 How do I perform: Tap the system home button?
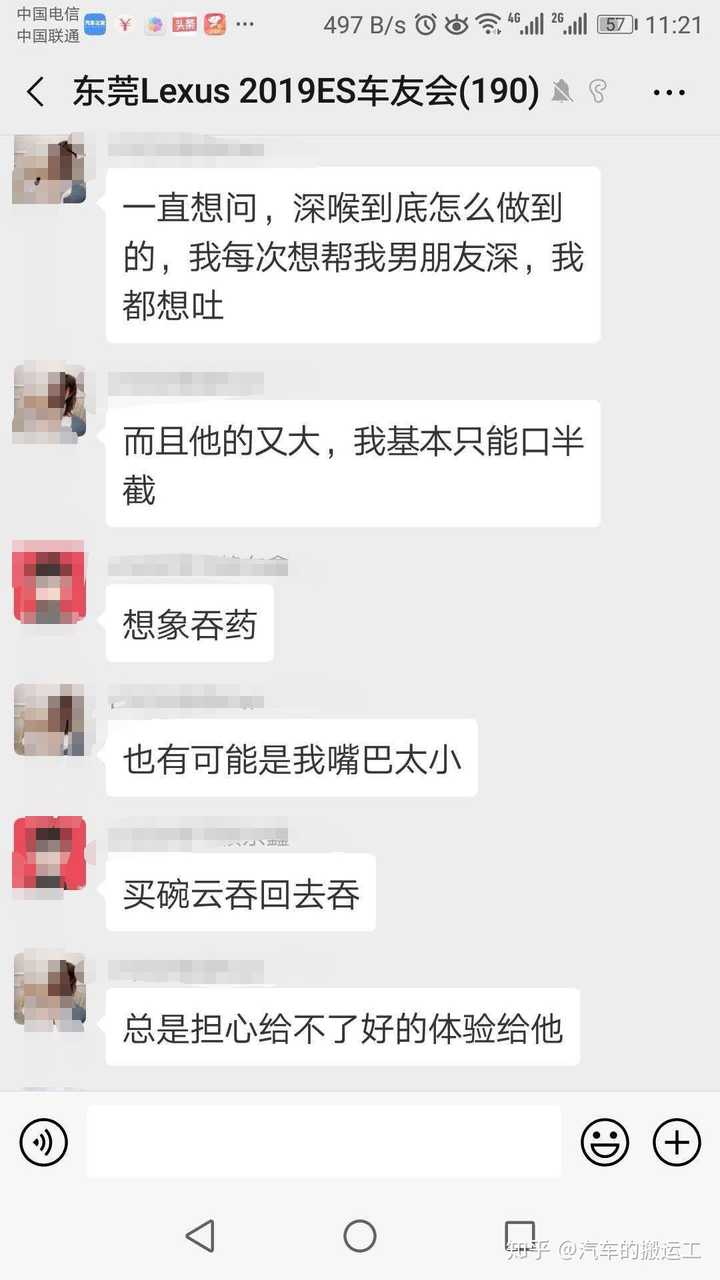click(x=360, y=1236)
